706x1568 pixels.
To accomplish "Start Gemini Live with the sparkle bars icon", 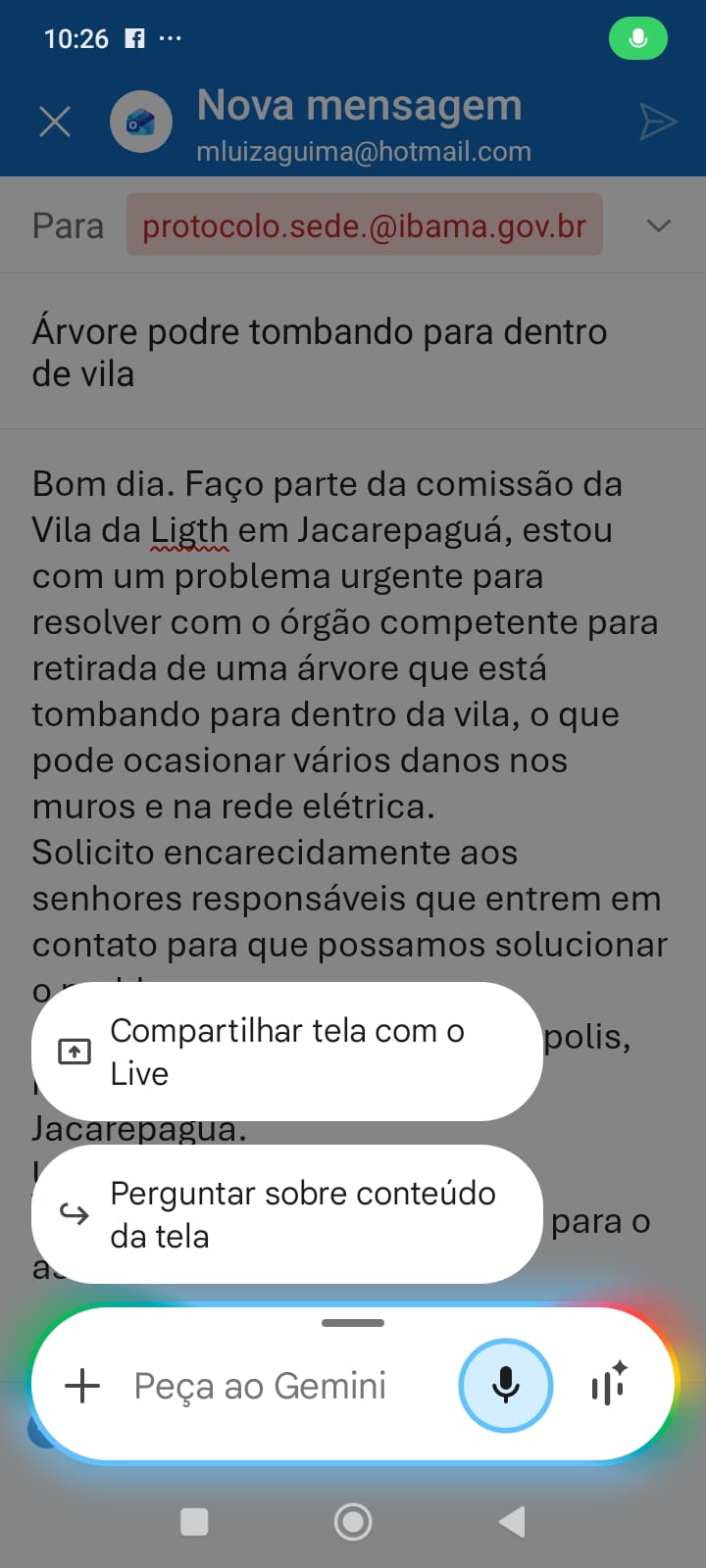I will (x=609, y=1386).
